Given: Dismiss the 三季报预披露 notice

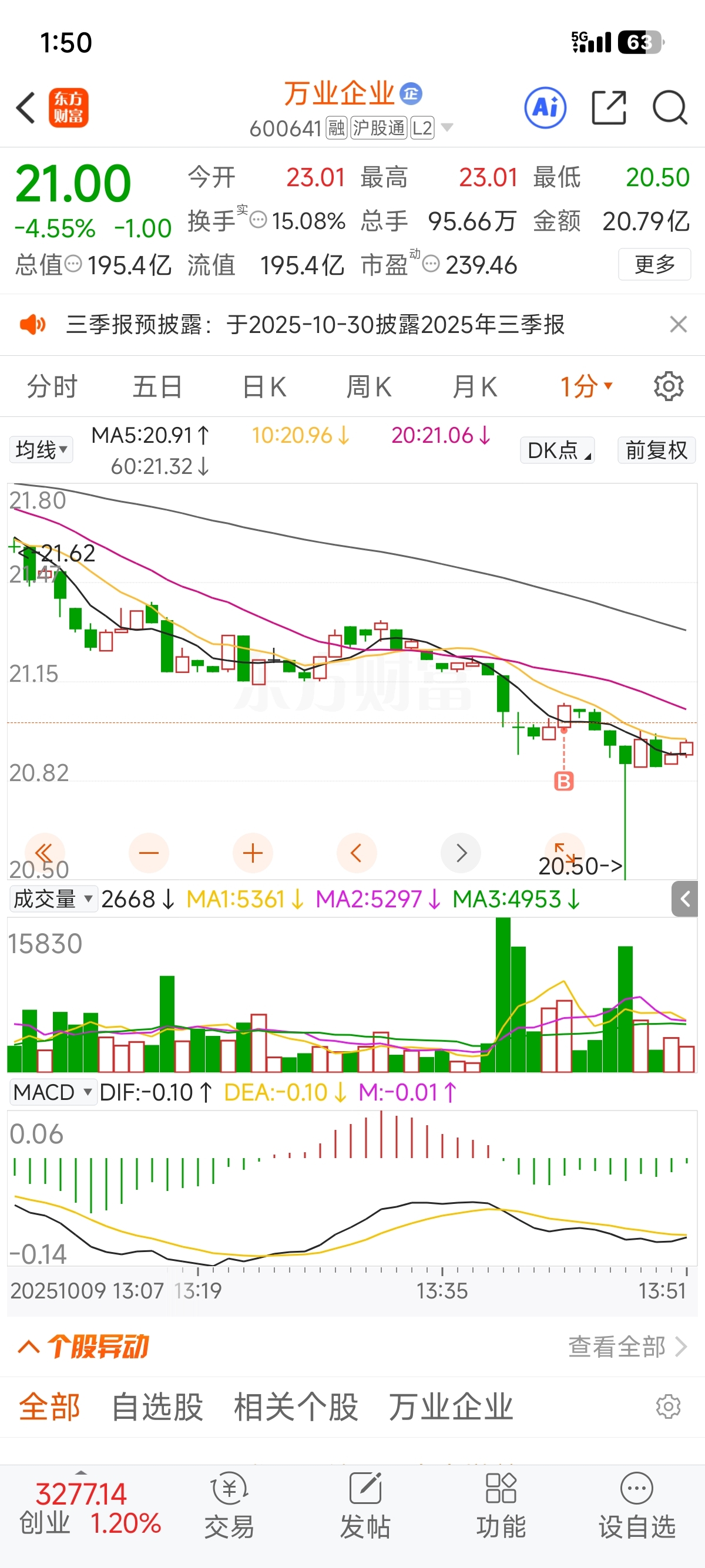Looking at the screenshot, I should [x=678, y=324].
